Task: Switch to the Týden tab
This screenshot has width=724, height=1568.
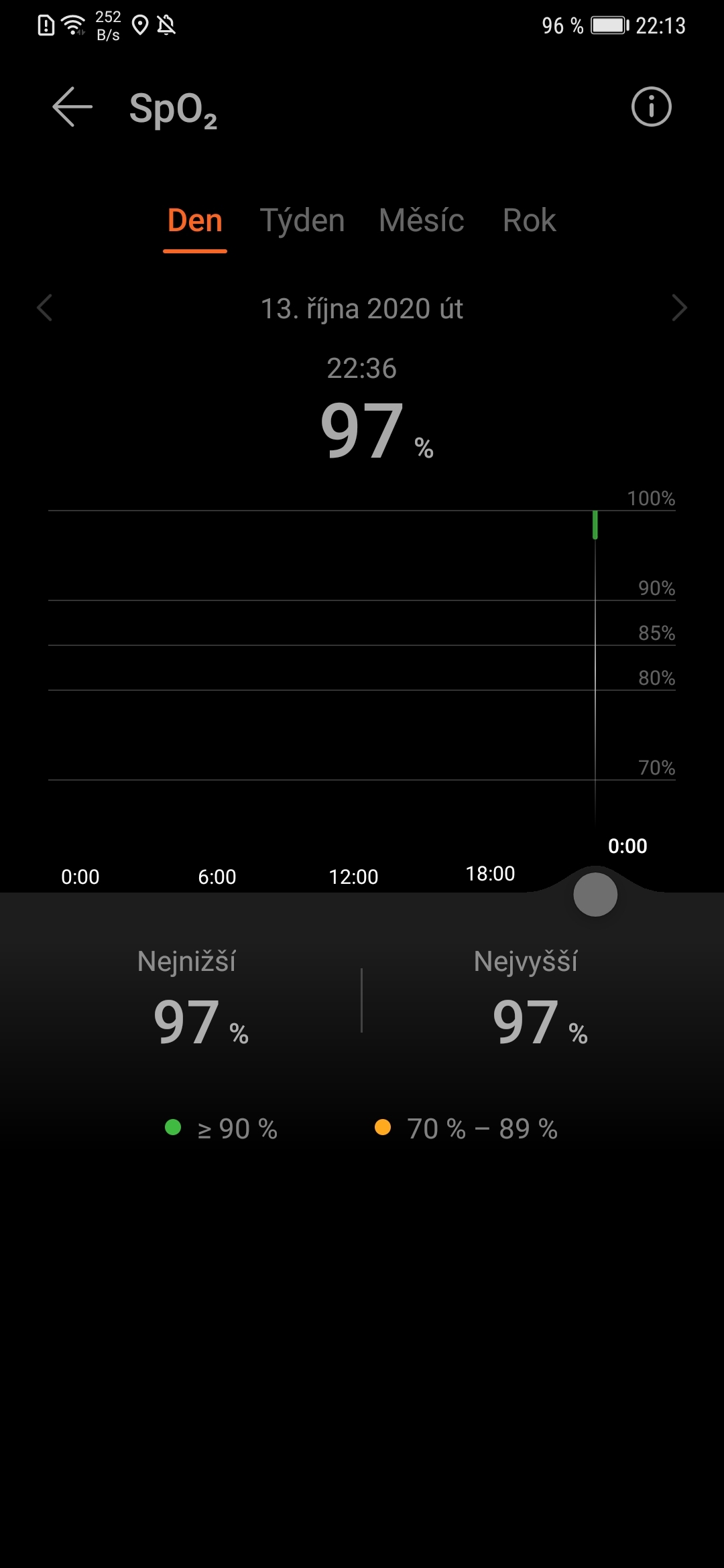Action: [x=302, y=220]
